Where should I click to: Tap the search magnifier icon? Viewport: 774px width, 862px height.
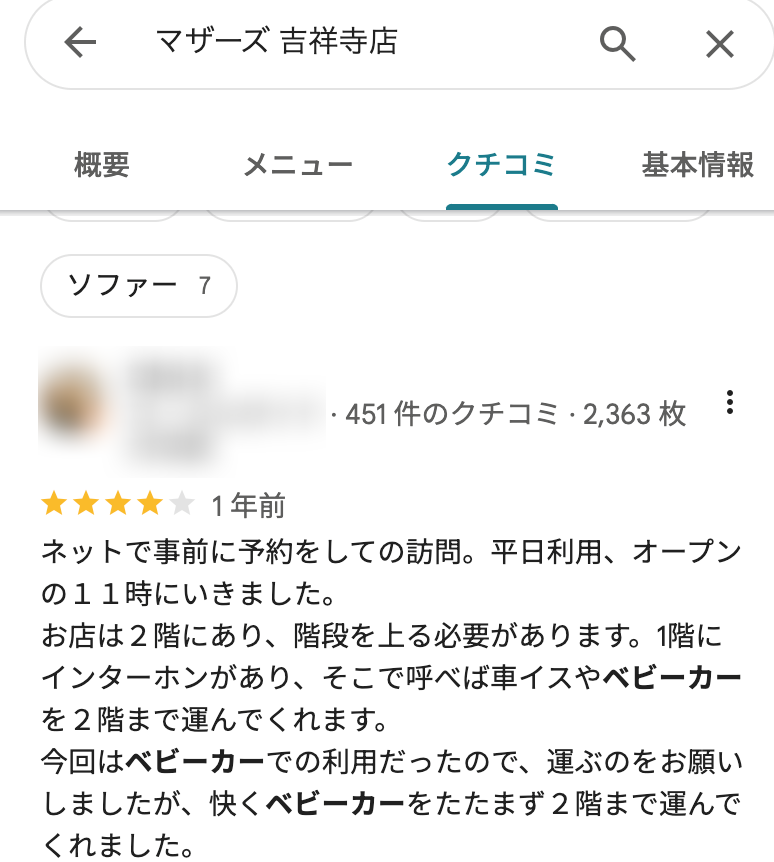(617, 43)
